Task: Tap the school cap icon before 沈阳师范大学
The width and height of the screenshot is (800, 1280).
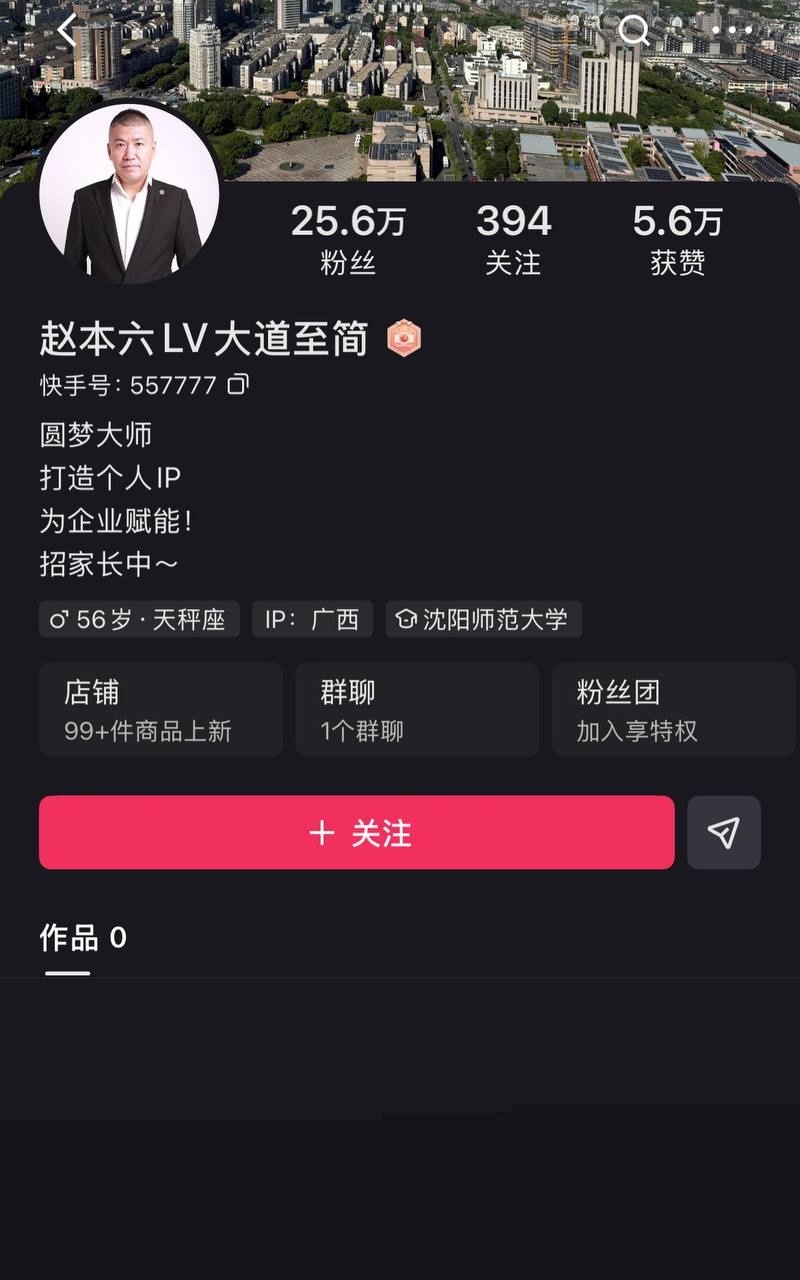Action: 404,619
